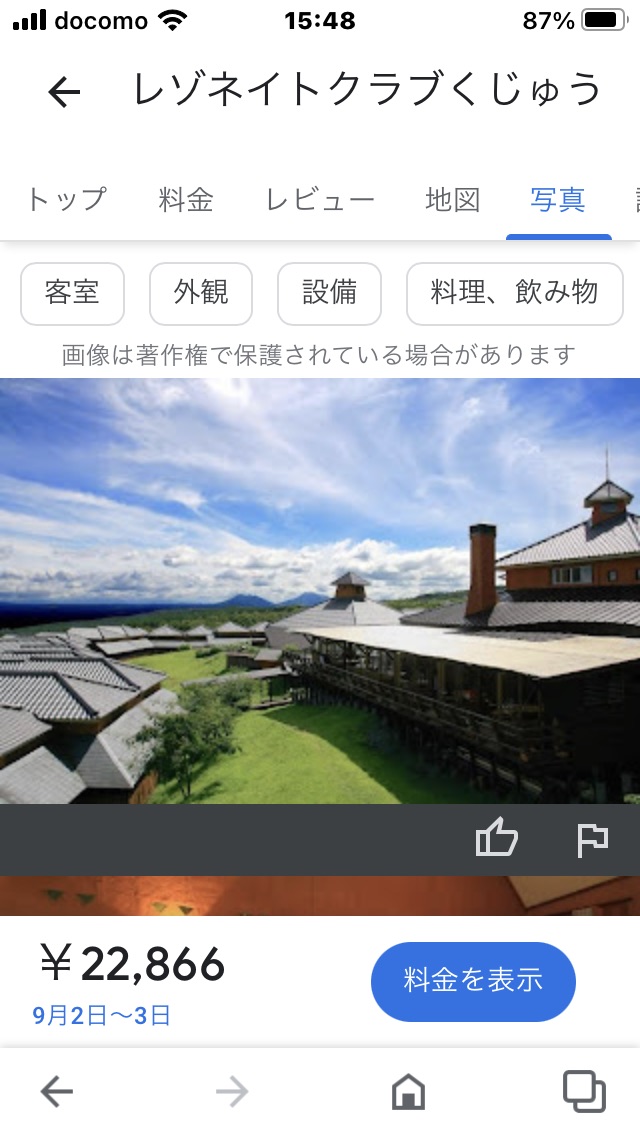Open the 料金 tab
640x1136 pixels.
coord(186,200)
